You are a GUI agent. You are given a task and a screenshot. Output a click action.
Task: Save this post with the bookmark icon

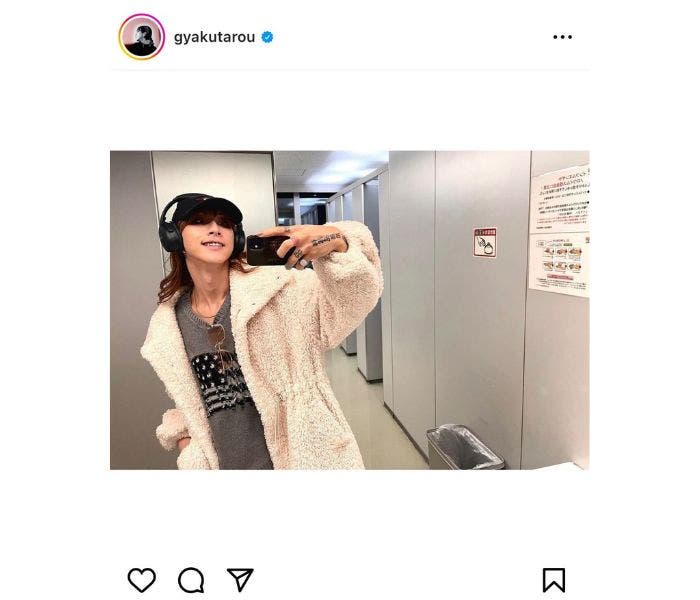click(x=553, y=580)
